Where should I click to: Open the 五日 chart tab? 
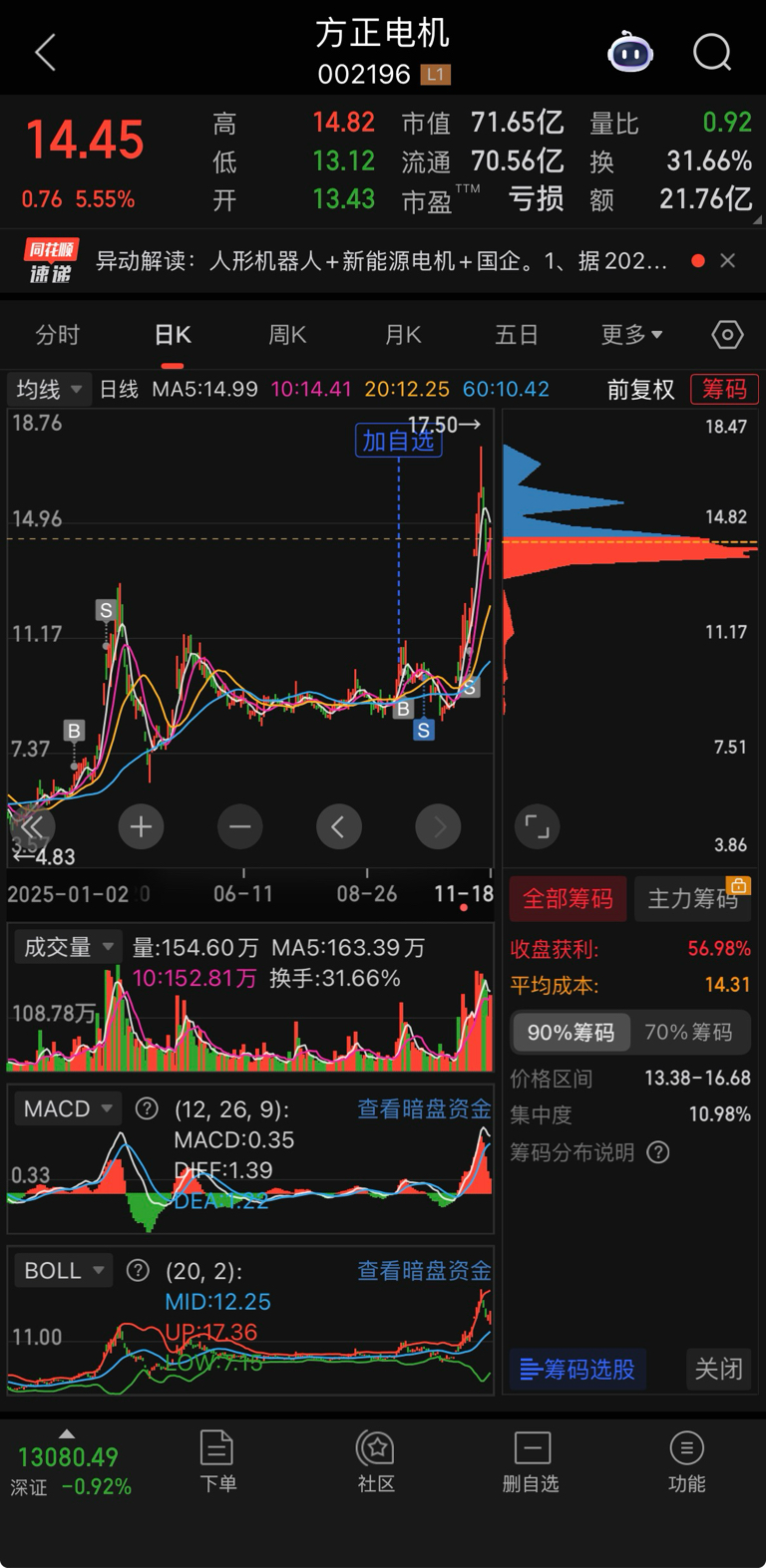tap(517, 335)
